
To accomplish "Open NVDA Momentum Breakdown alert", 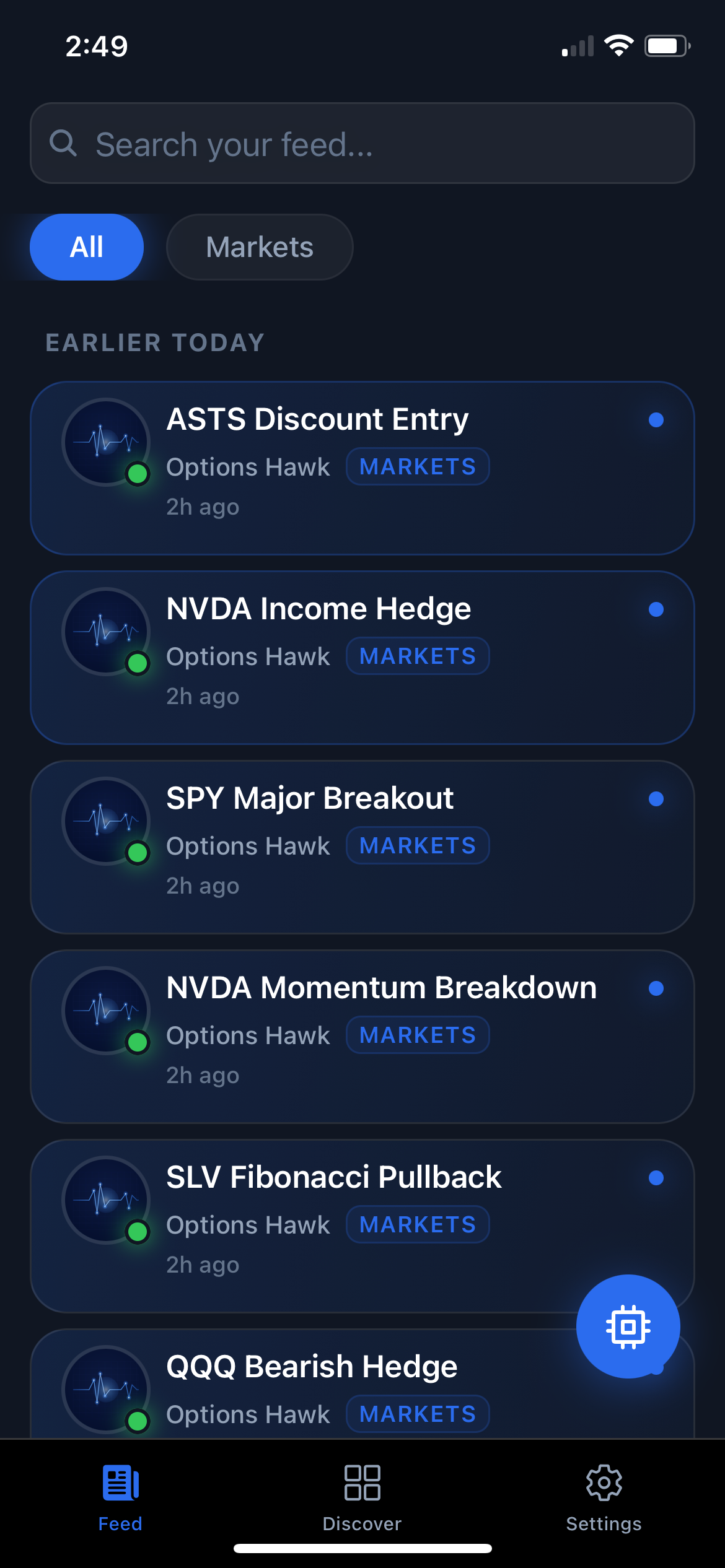I will (x=362, y=1037).
